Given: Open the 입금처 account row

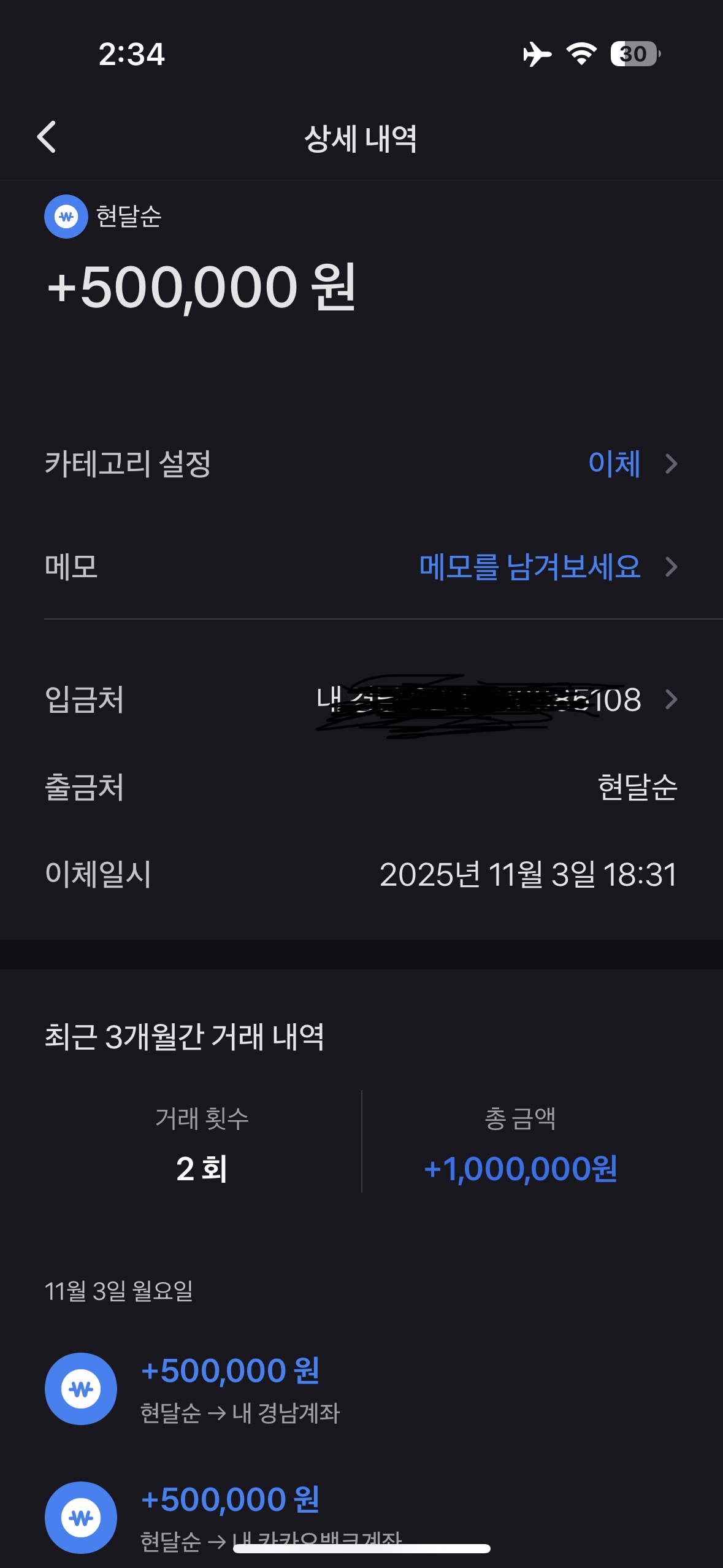Looking at the screenshot, I should [x=361, y=699].
